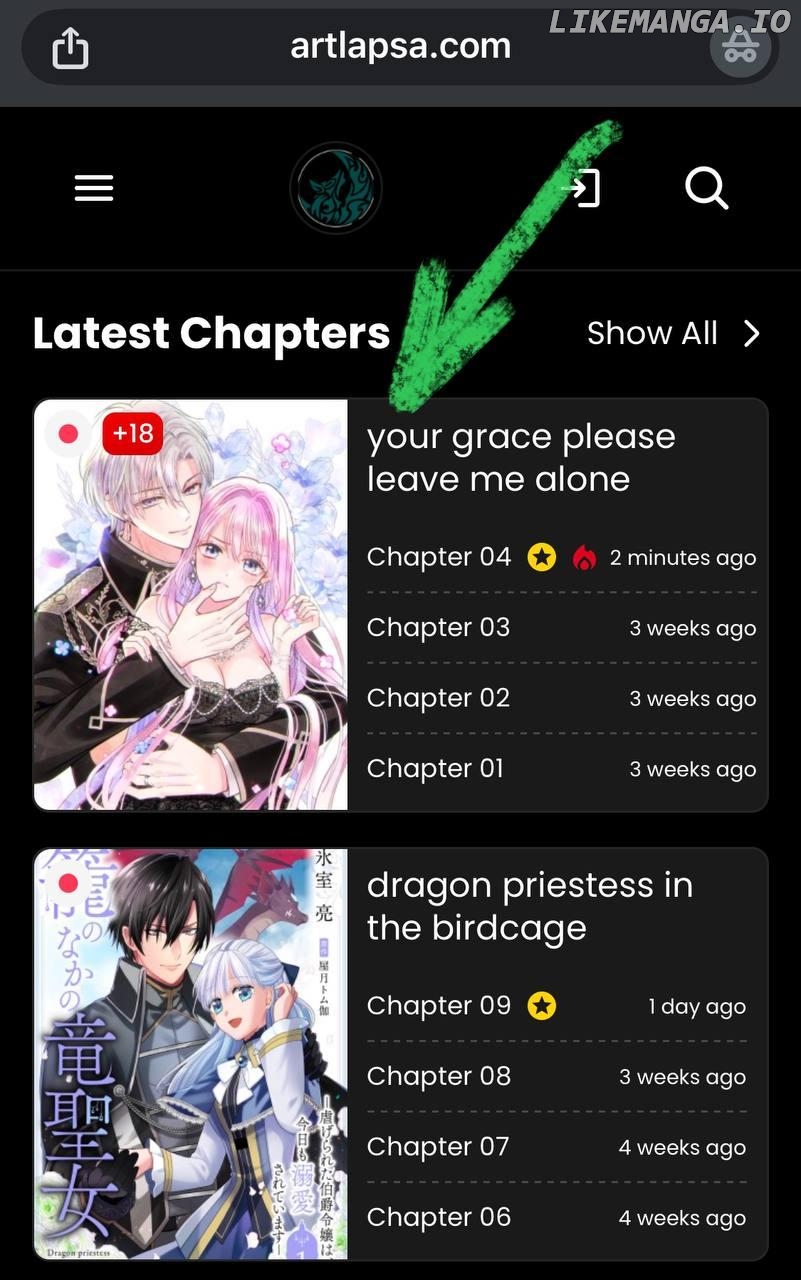Open Chapter 07 of dragon priestess in the birdcage

click(x=439, y=1147)
